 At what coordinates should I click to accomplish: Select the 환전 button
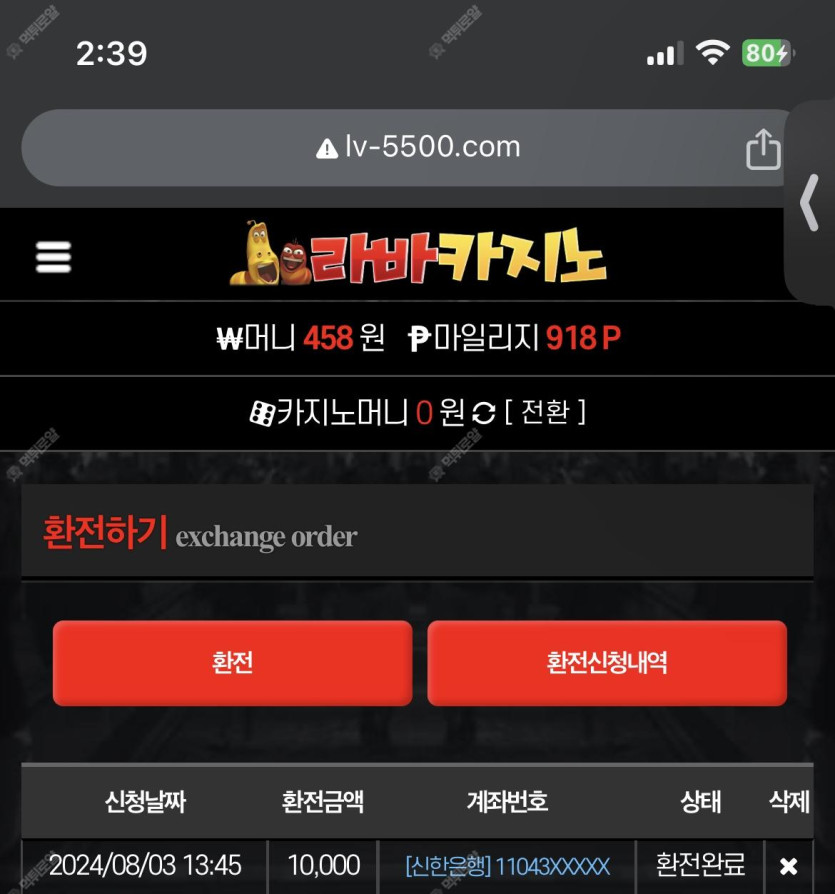click(x=232, y=663)
